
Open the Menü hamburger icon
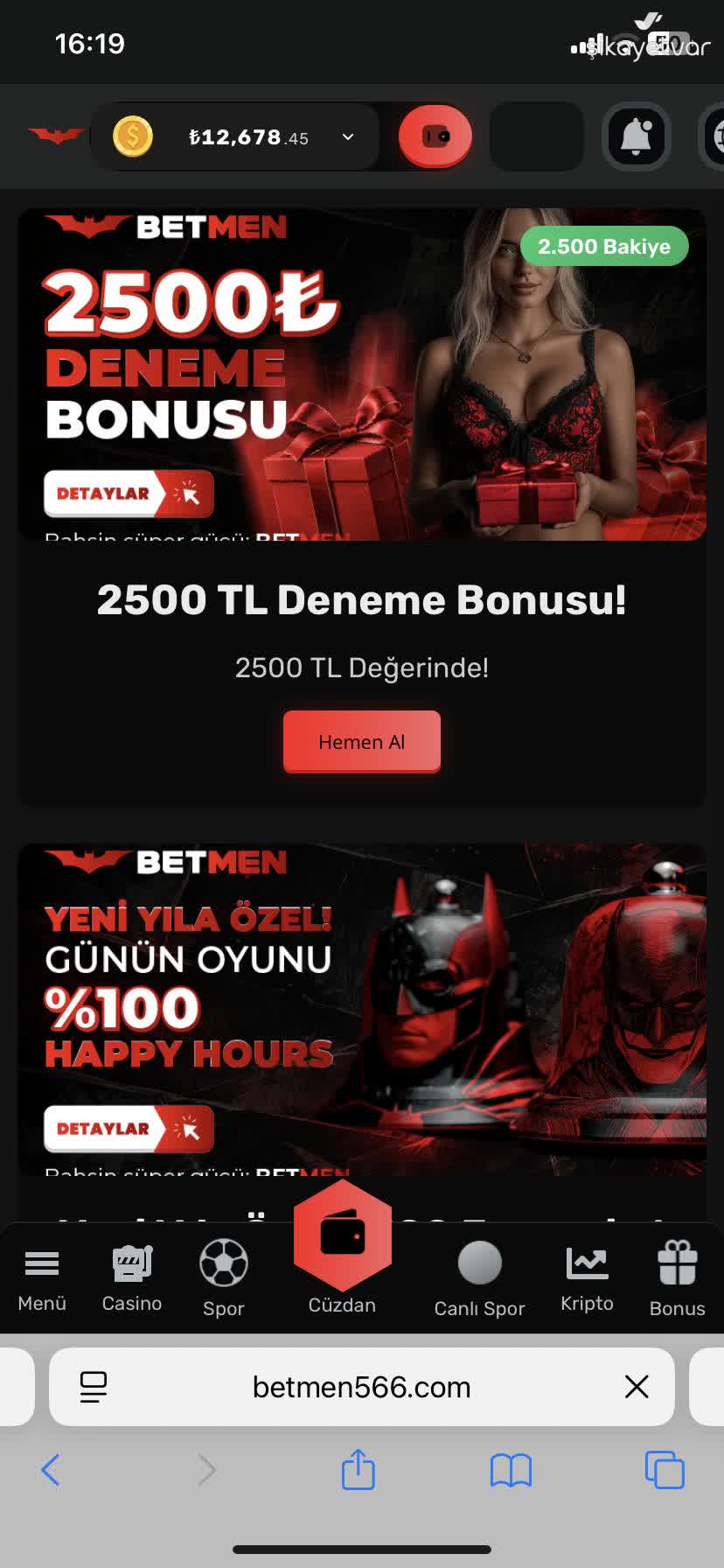[41, 1263]
